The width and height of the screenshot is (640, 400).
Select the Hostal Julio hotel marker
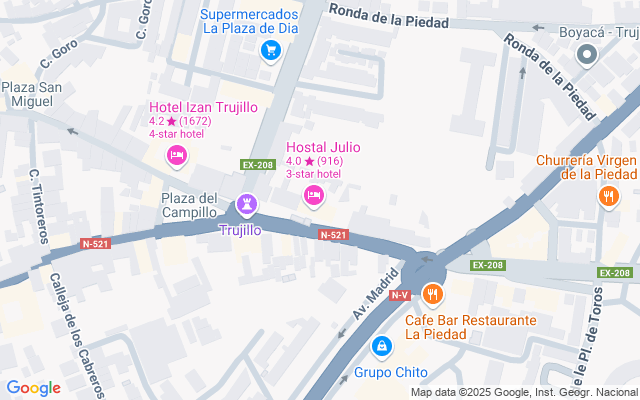pos(313,194)
